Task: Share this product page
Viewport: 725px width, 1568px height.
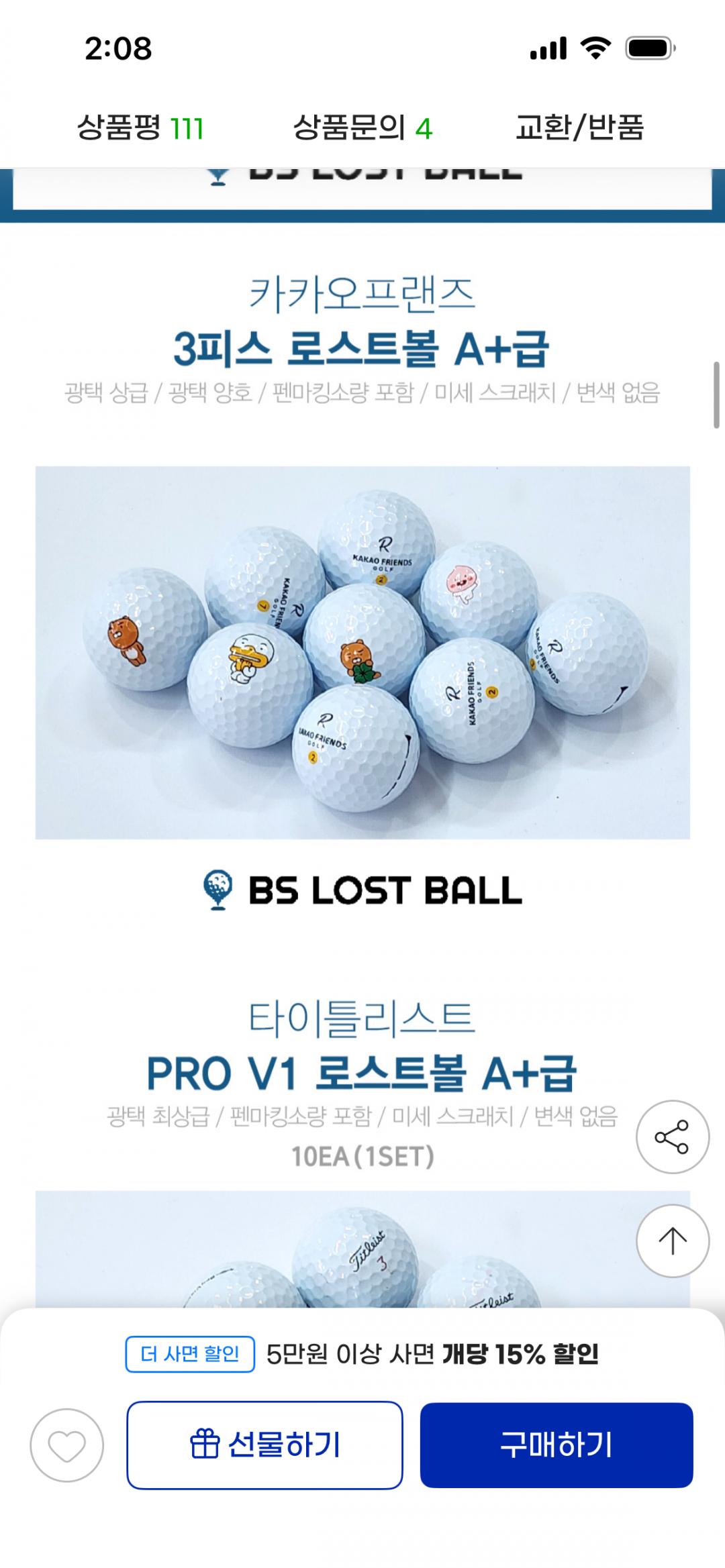Action: (672, 1137)
